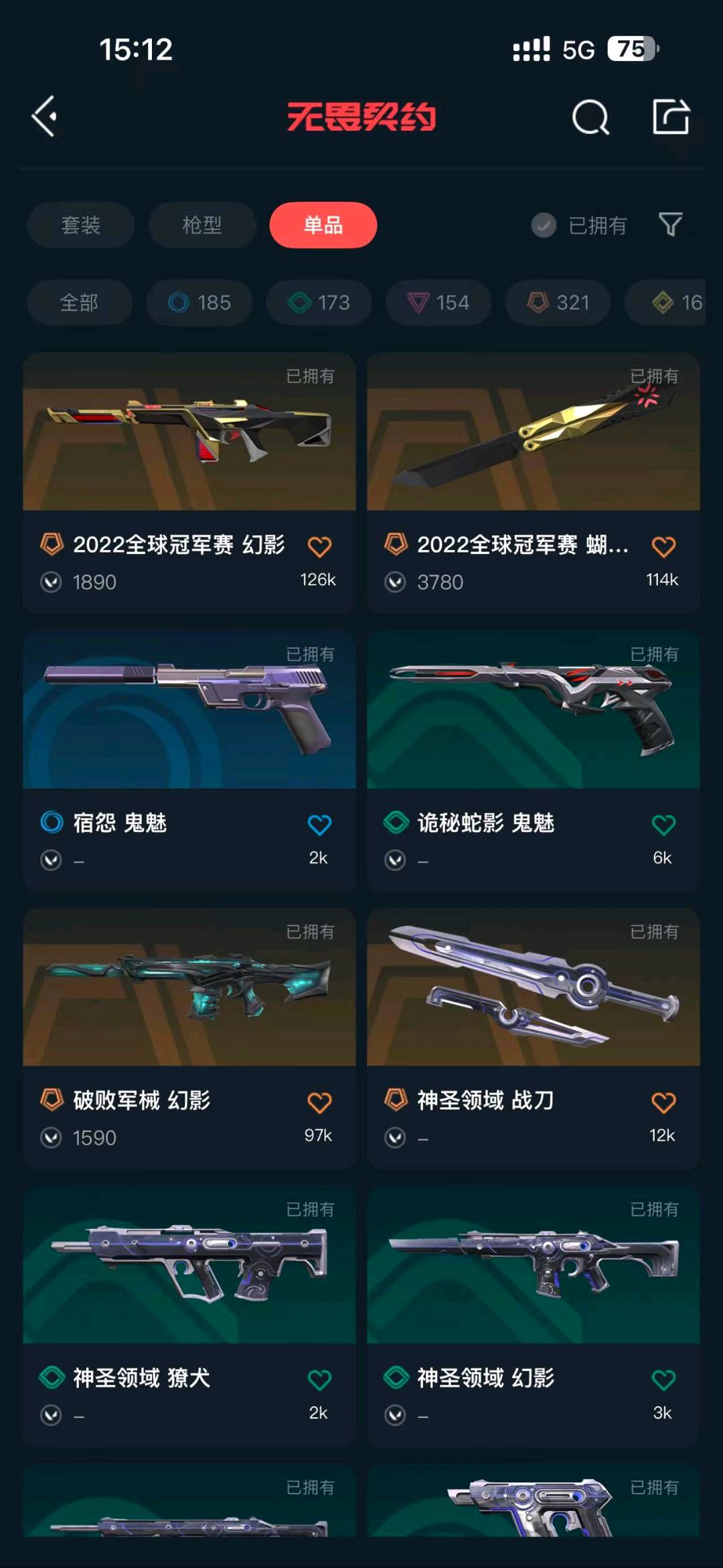This screenshot has width=723, height=1568.
Task: Open the funnel filter options
Action: pos(670,224)
